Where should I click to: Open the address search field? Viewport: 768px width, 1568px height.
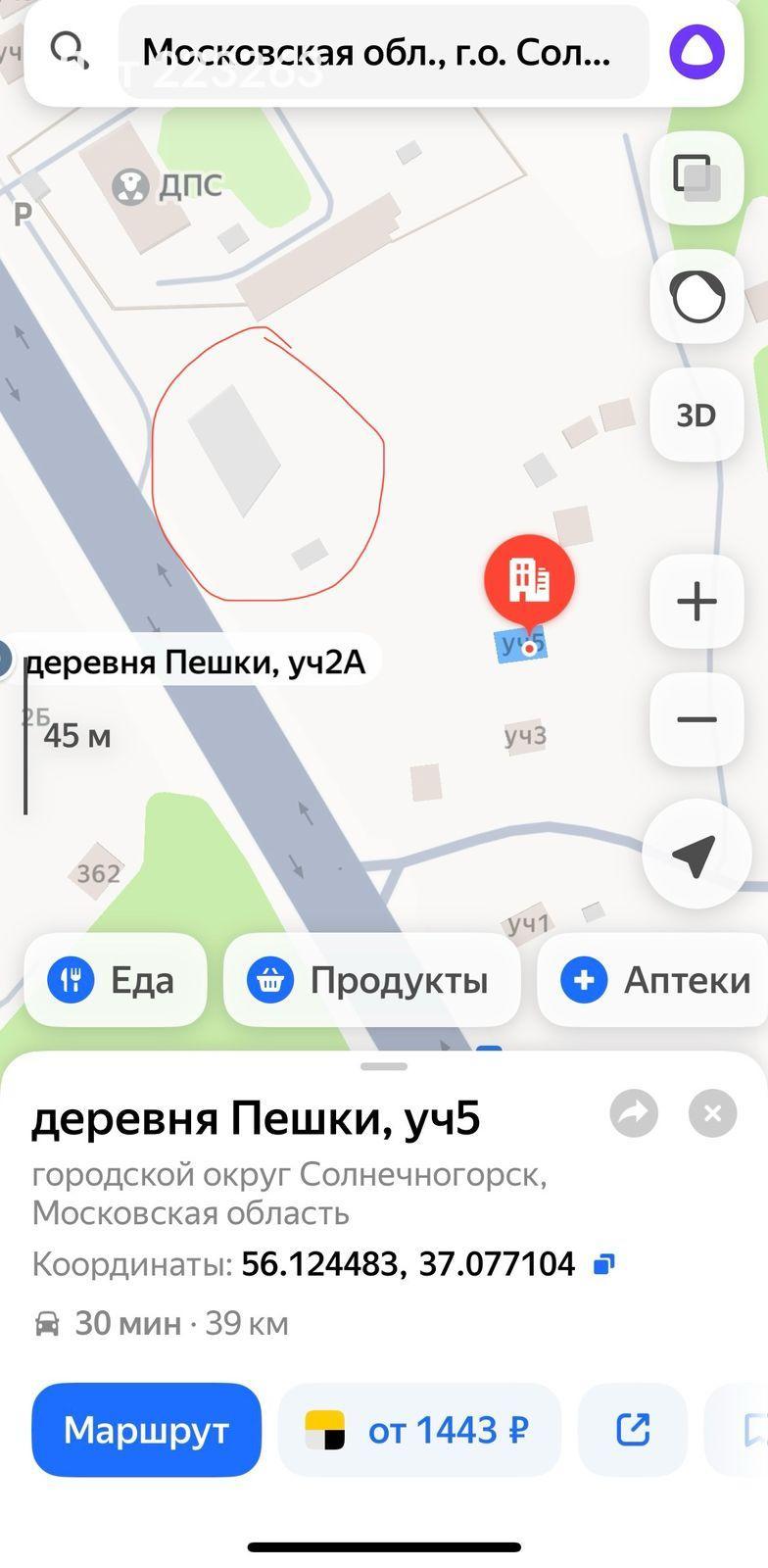click(382, 51)
